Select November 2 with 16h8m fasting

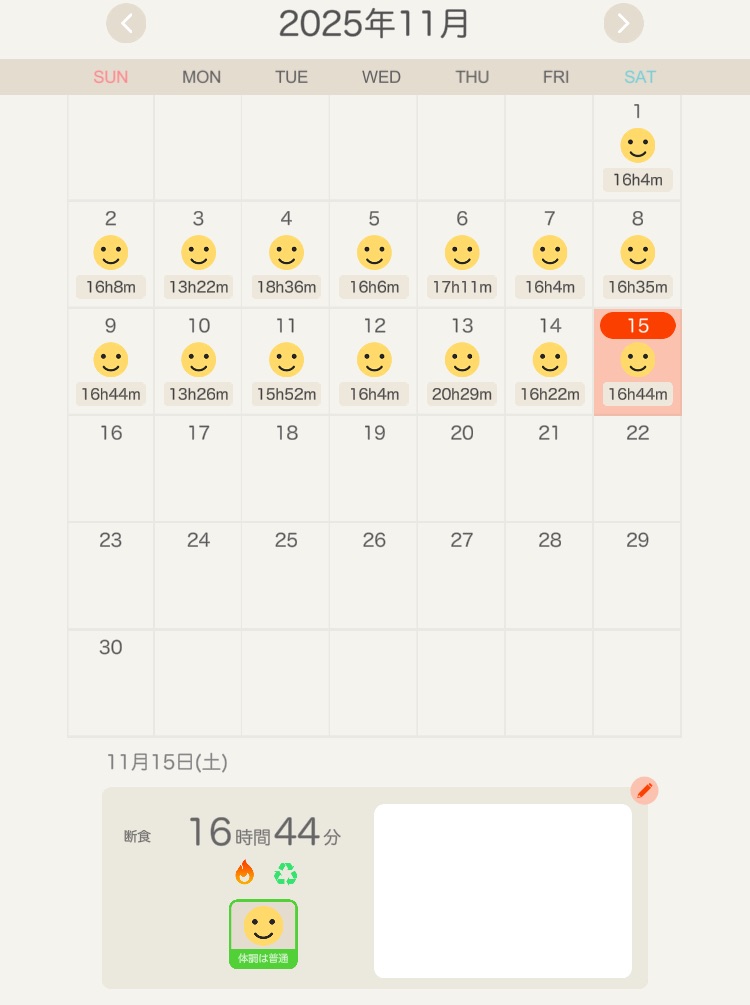pos(111,255)
